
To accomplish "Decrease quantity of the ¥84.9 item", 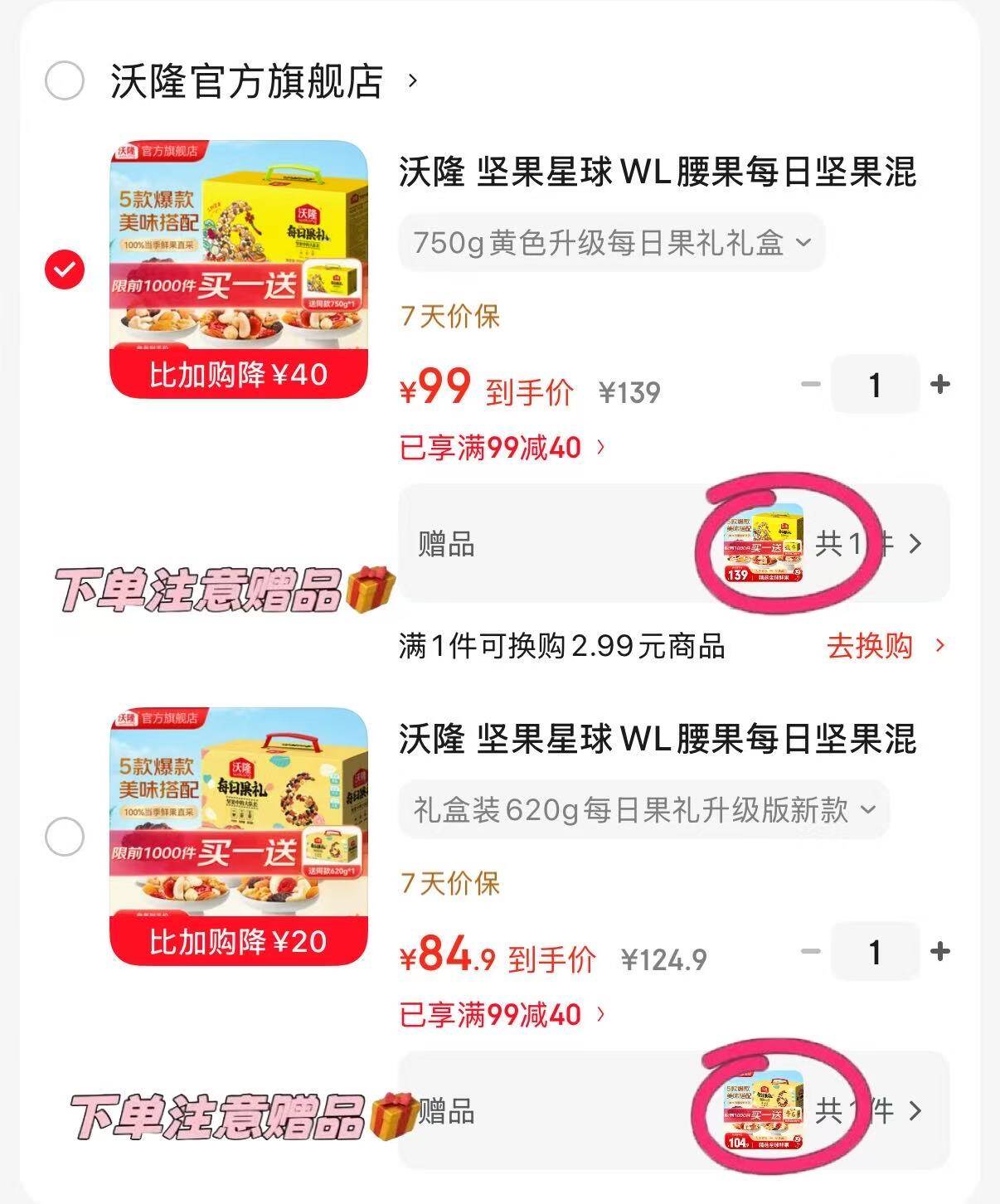I will pyautogui.click(x=810, y=952).
